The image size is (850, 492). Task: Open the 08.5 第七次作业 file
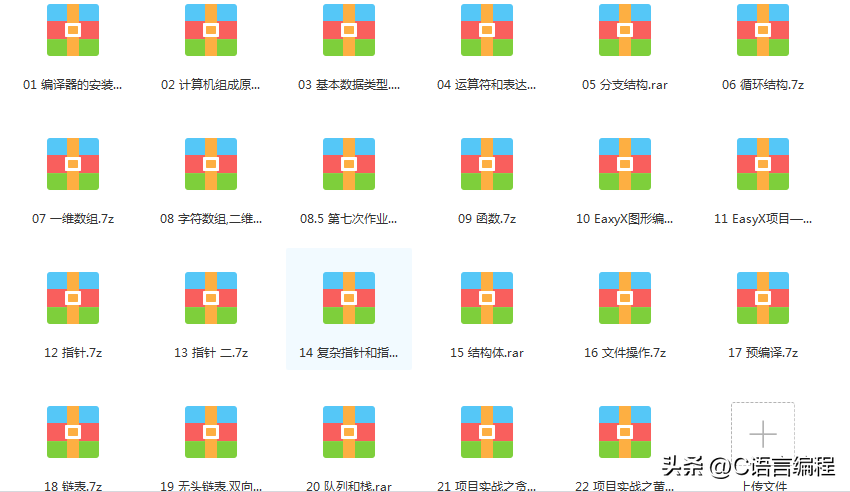348,164
